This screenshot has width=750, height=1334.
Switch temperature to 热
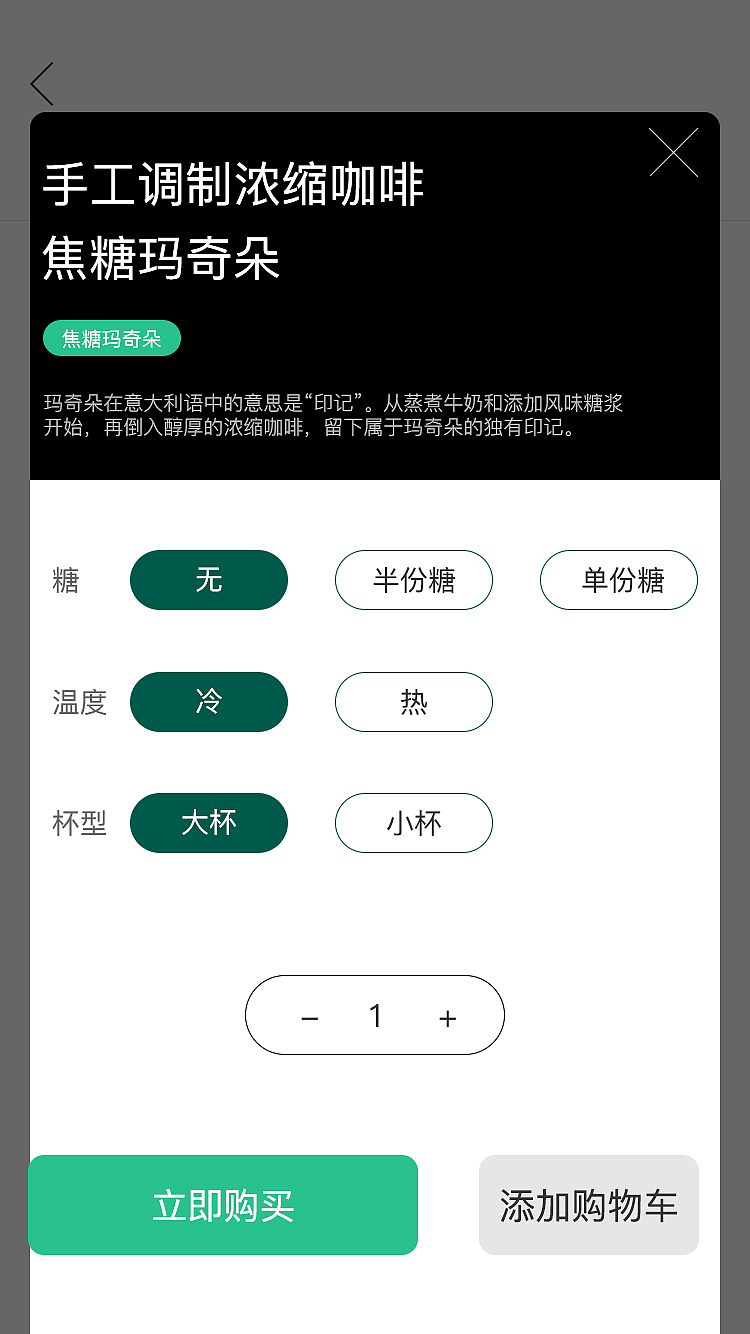(x=413, y=702)
